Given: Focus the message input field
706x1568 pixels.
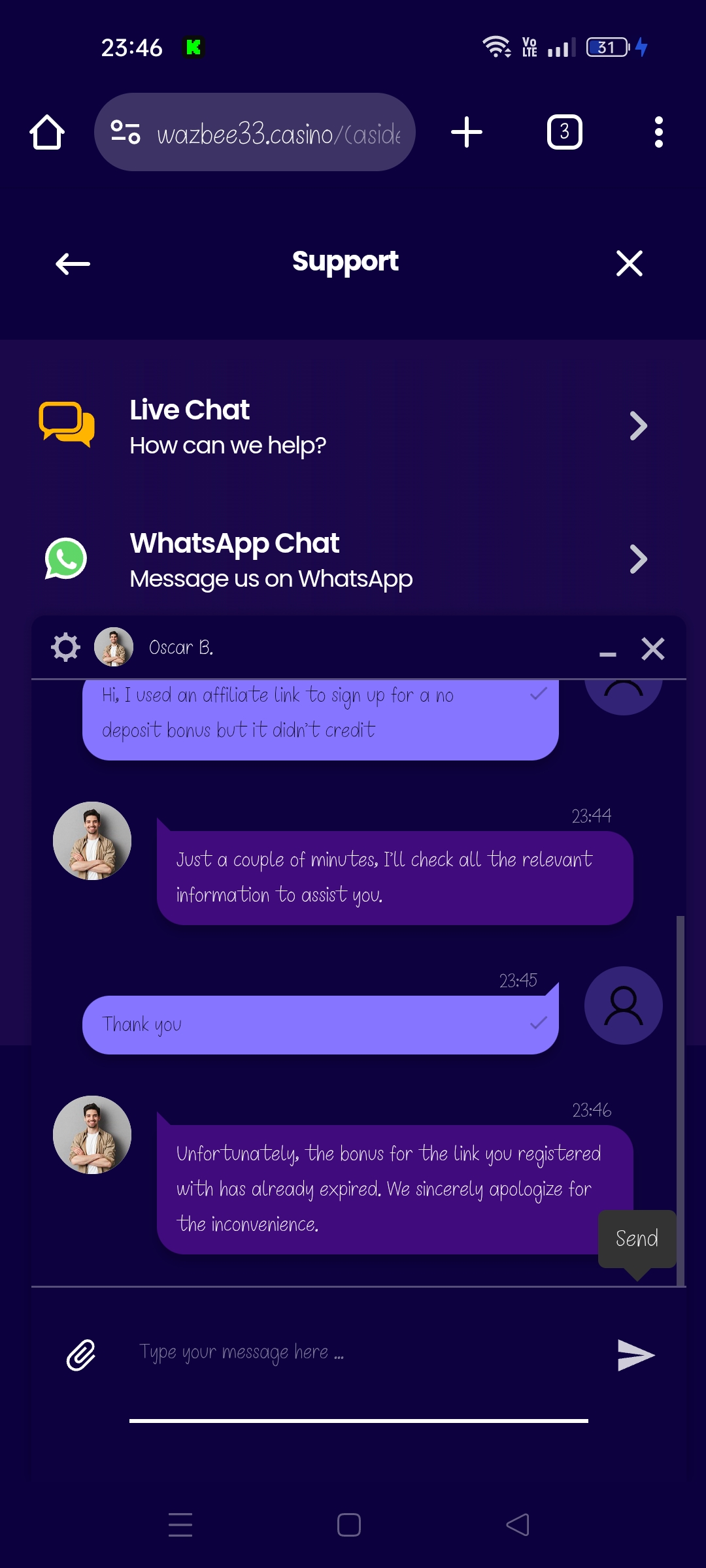Looking at the screenshot, I should click(x=360, y=1352).
